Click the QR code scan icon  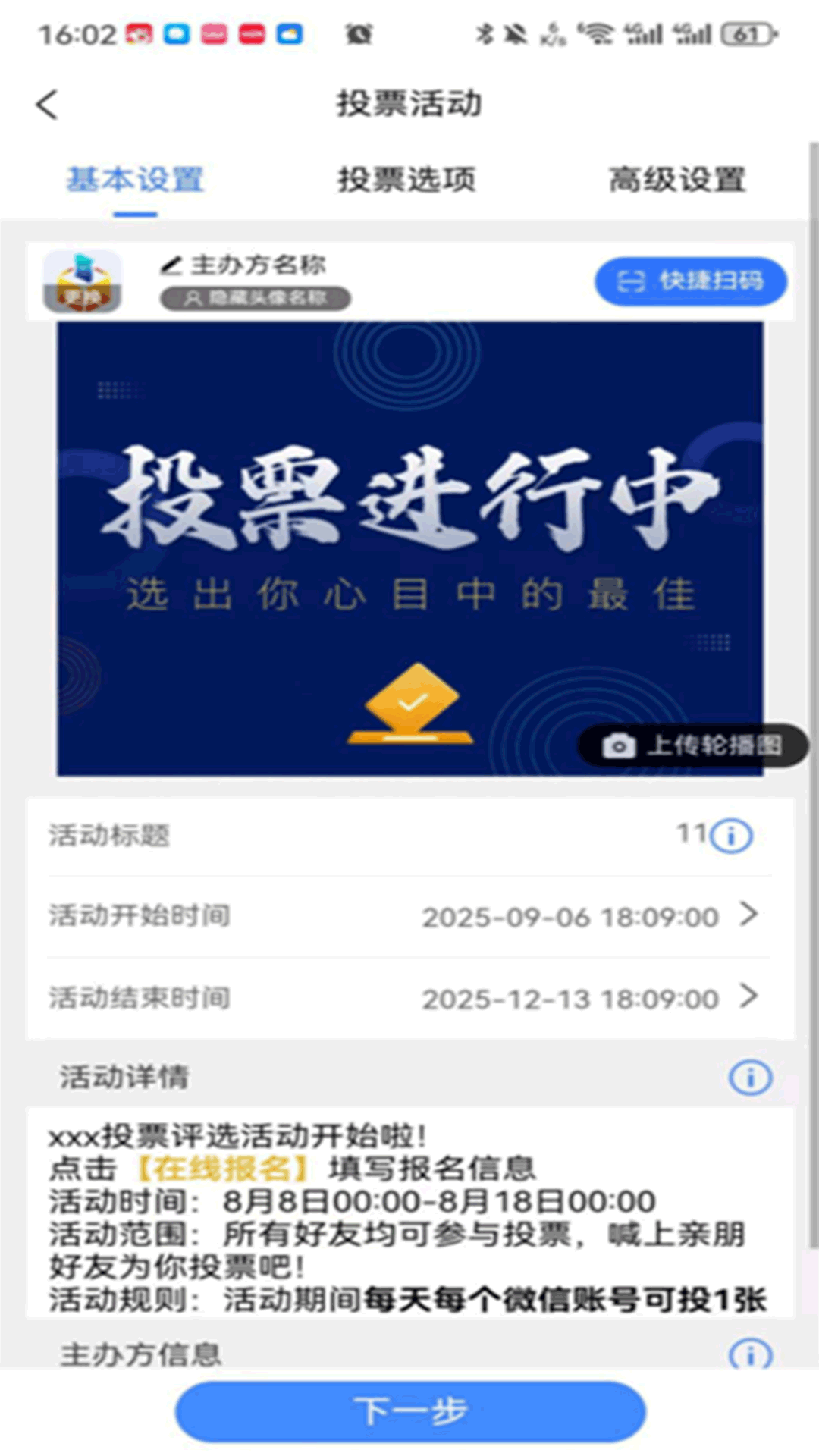(x=631, y=281)
